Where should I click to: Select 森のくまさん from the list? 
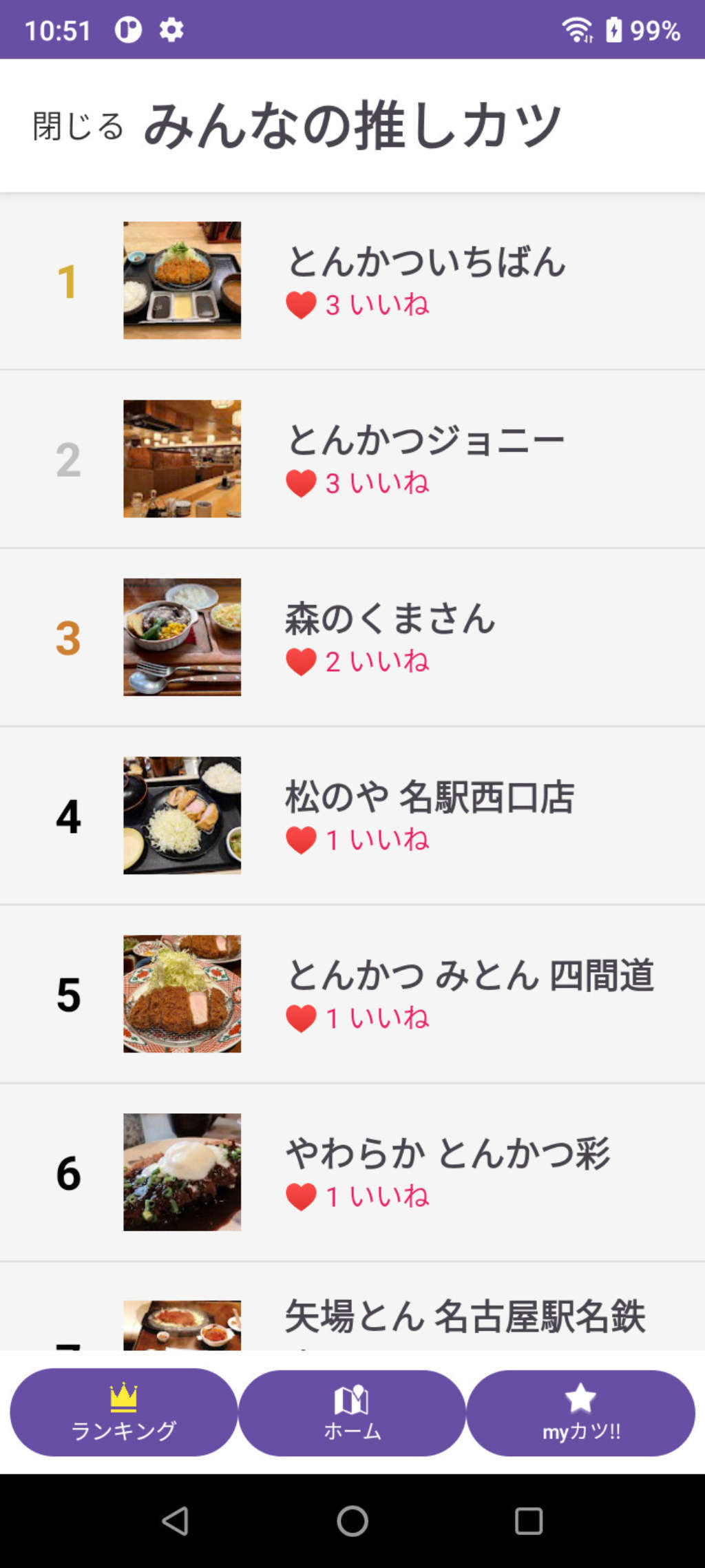(x=352, y=637)
